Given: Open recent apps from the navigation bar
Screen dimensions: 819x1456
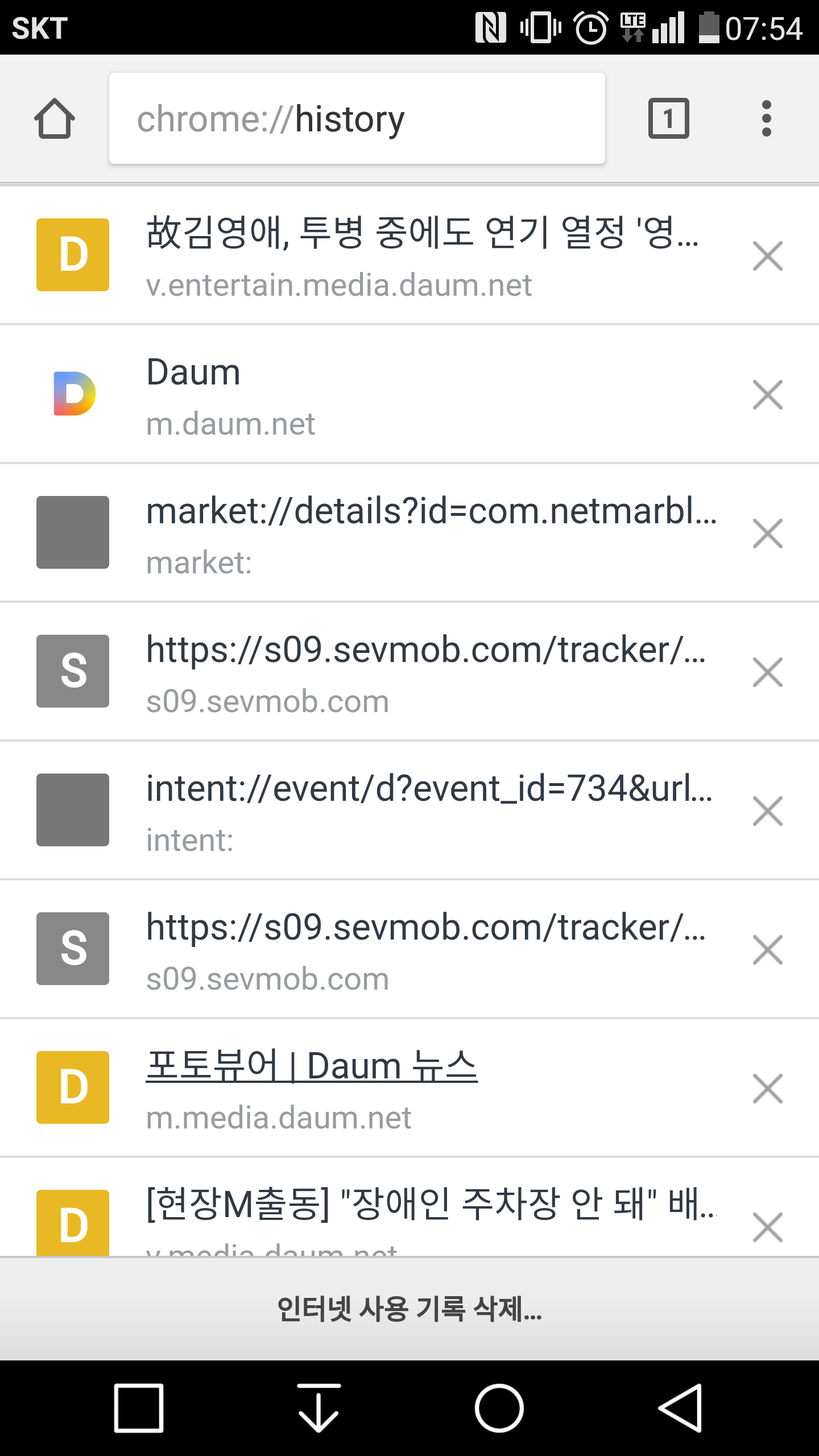Looking at the screenshot, I should pyautogui.click(x=139, y=1408).
